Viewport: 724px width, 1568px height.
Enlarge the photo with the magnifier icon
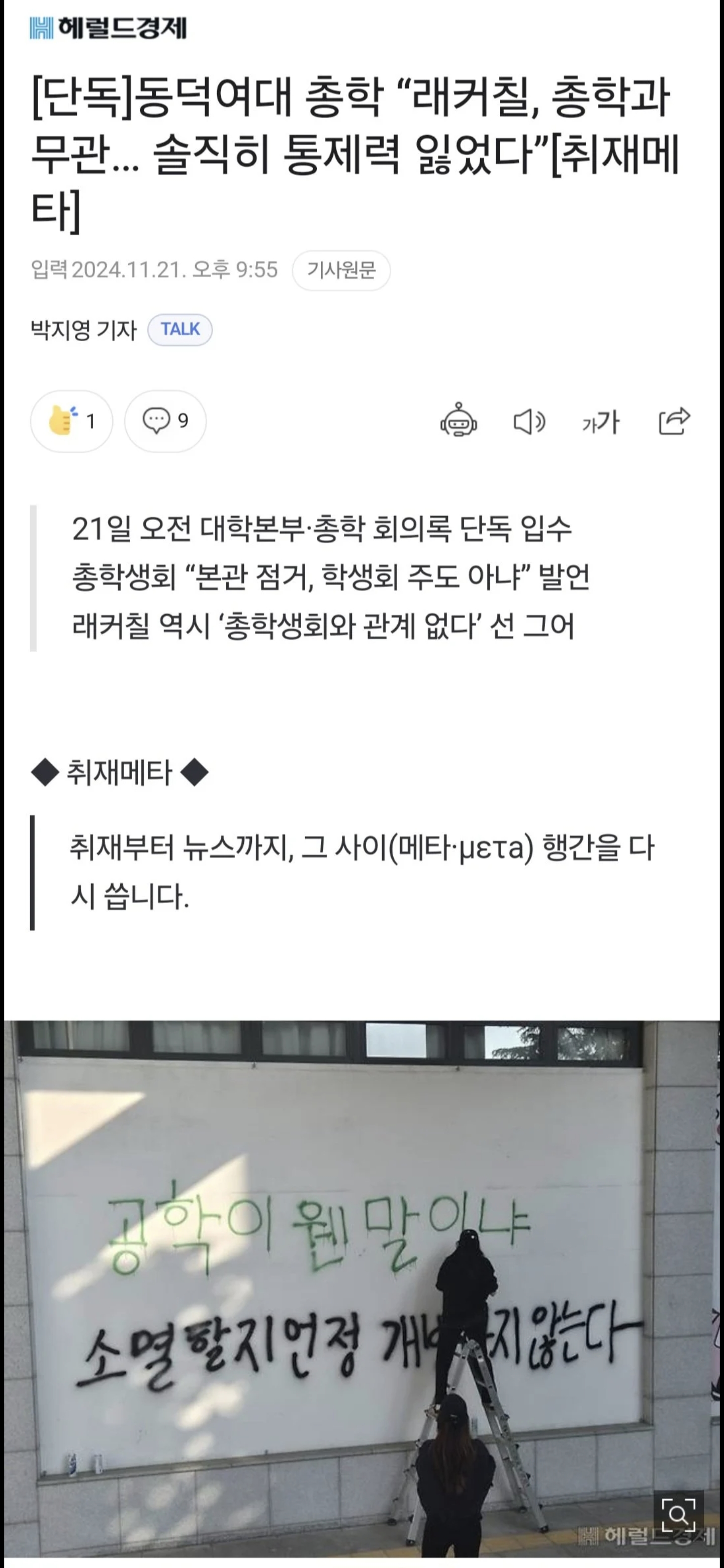[x=678, y=1511]
